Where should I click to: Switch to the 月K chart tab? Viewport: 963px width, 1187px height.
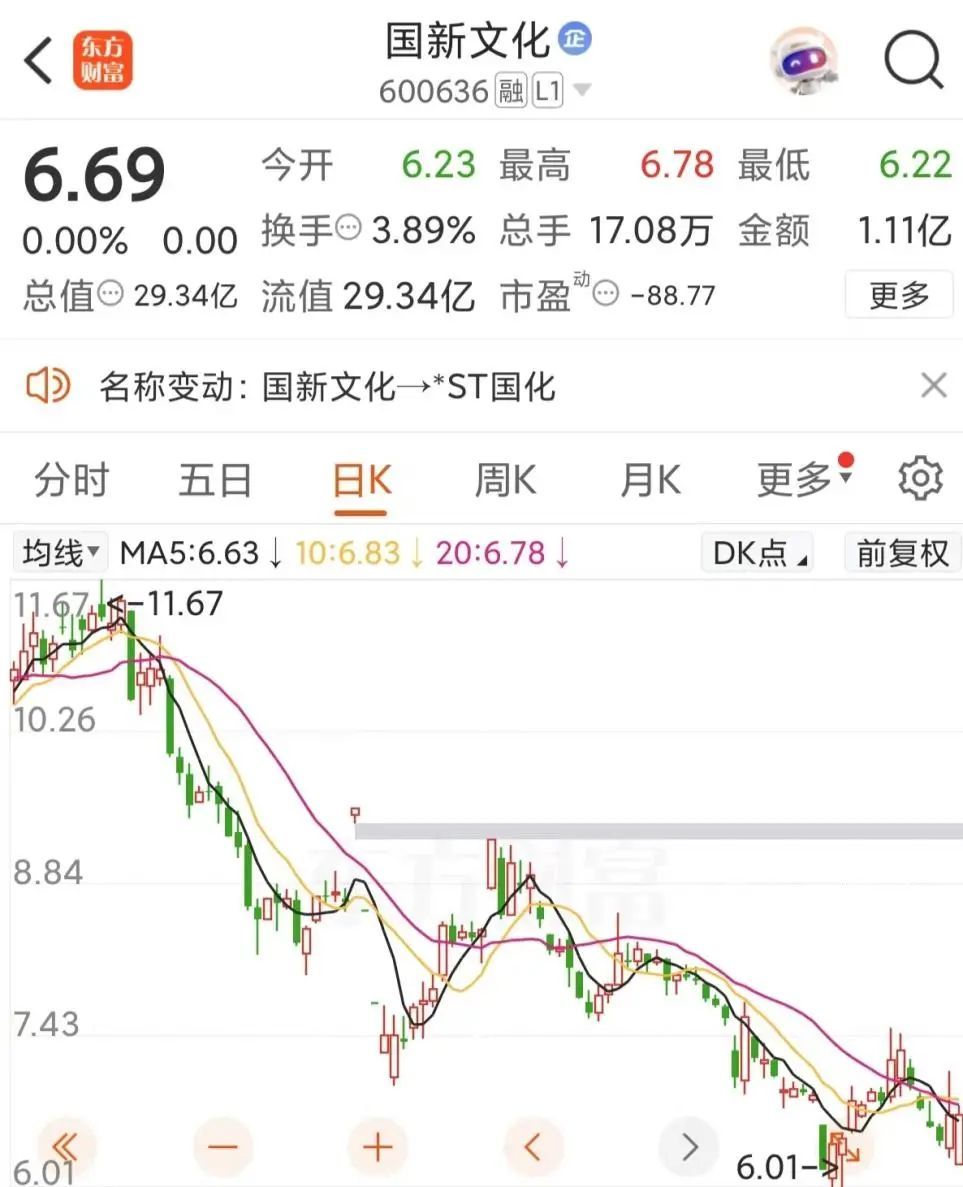point(650,481)
